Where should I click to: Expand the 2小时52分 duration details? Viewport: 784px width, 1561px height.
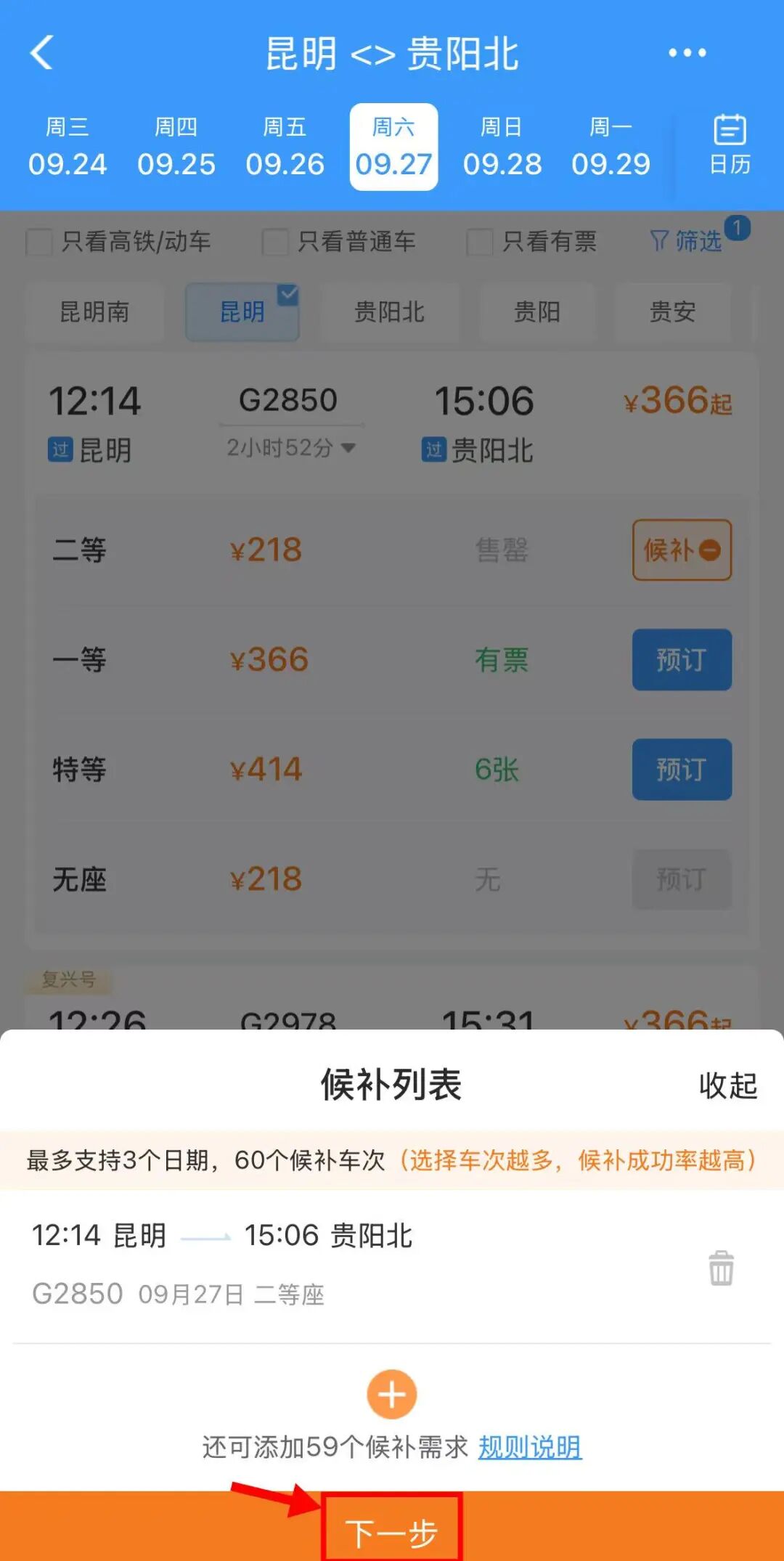tap(290, 448)
